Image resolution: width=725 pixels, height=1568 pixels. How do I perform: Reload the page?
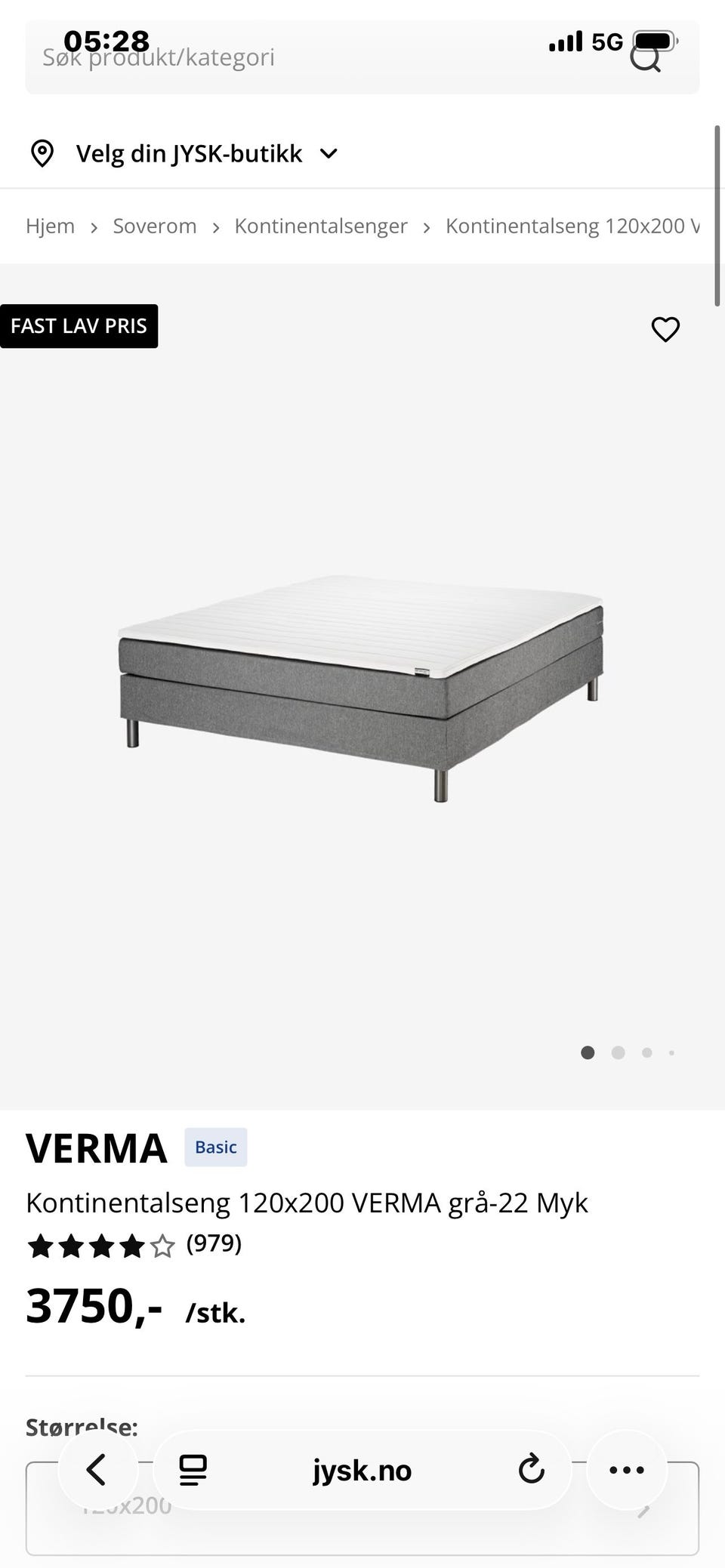[x=531, y=1470]
